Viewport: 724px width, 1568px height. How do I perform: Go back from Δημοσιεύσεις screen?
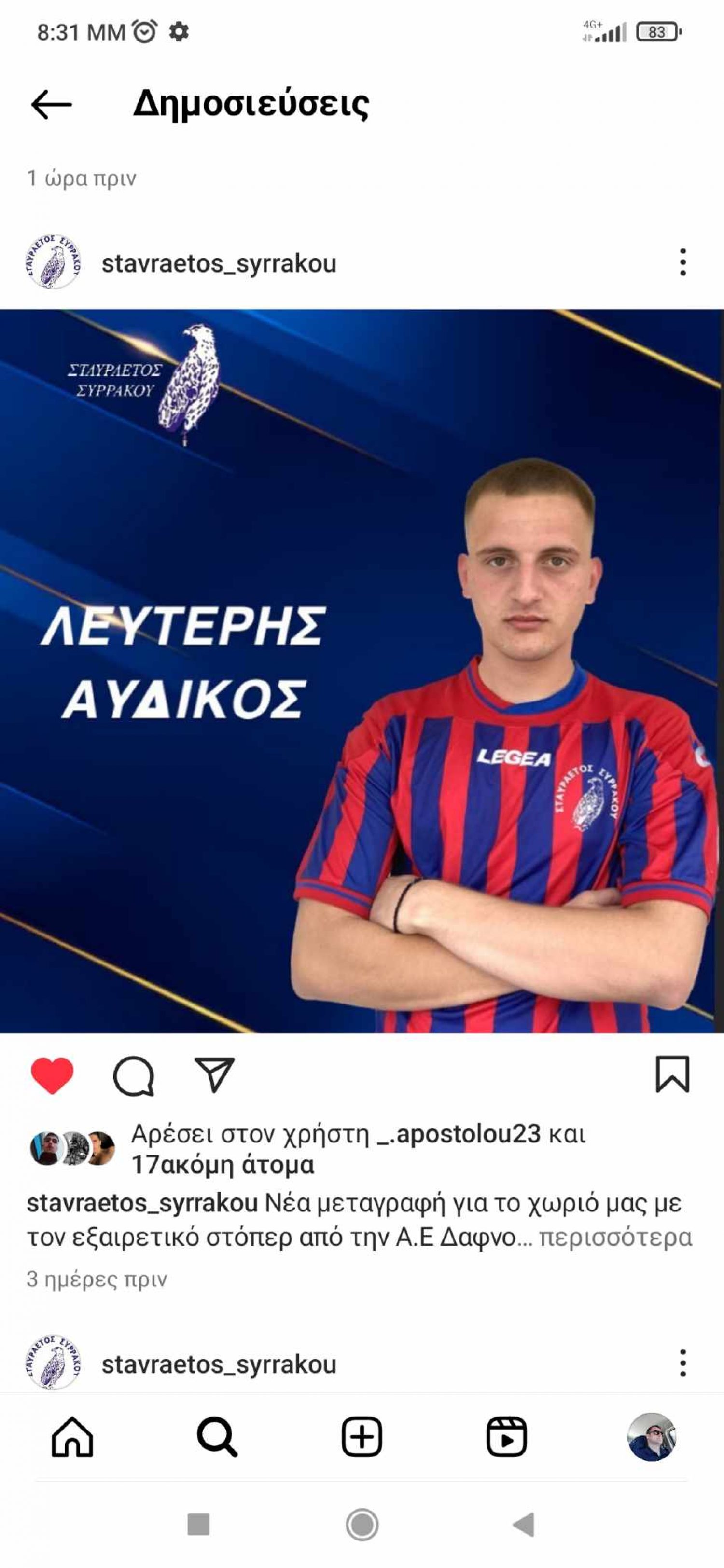point(51,105)
